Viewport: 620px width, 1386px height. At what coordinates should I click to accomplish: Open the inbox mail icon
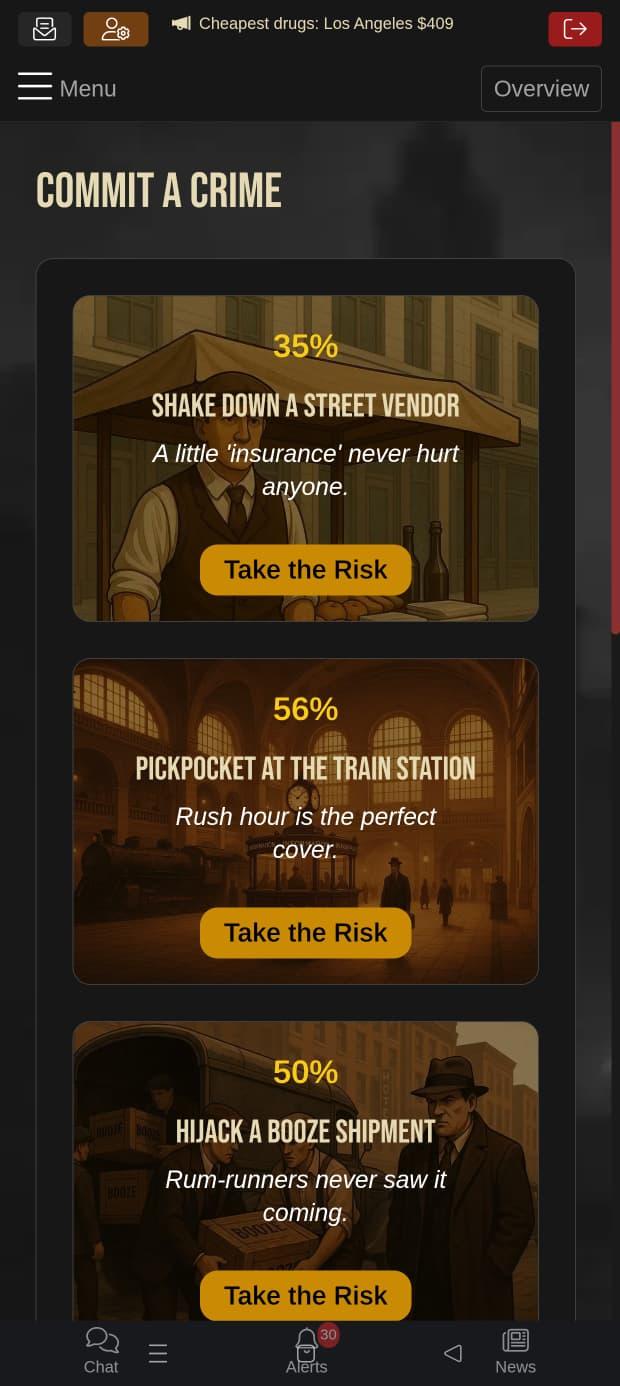(44, 29)
